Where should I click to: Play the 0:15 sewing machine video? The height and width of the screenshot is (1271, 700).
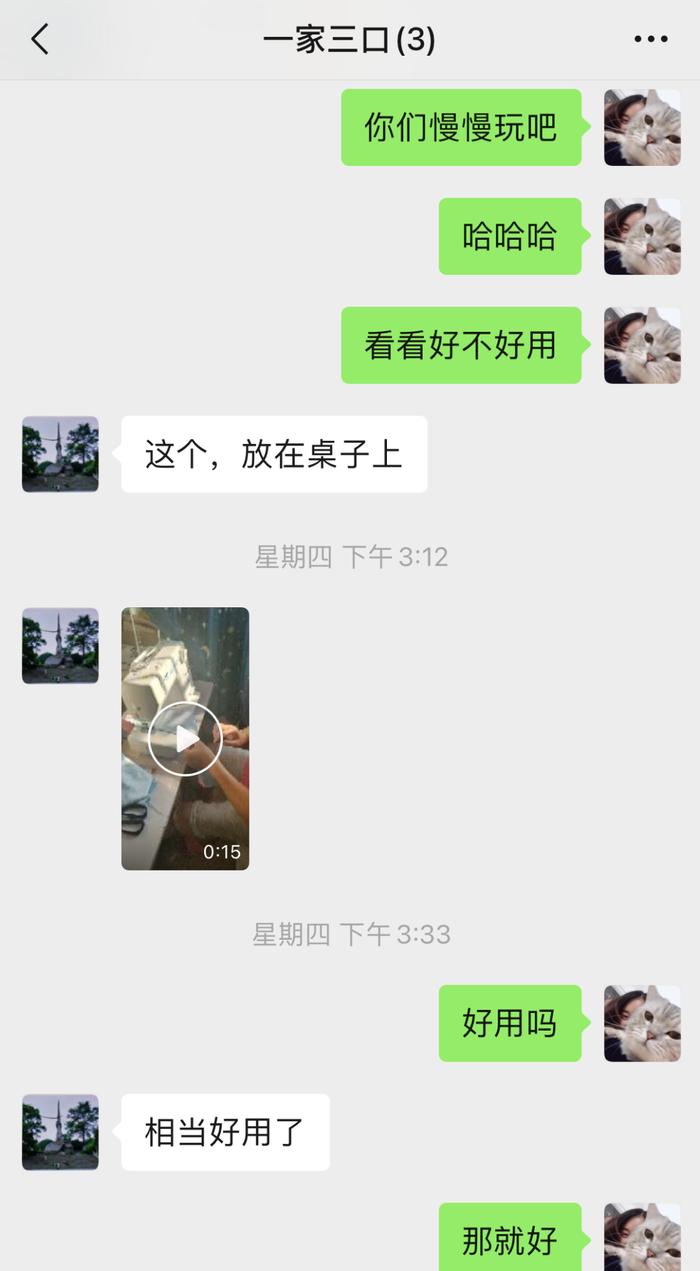[185, 739]
